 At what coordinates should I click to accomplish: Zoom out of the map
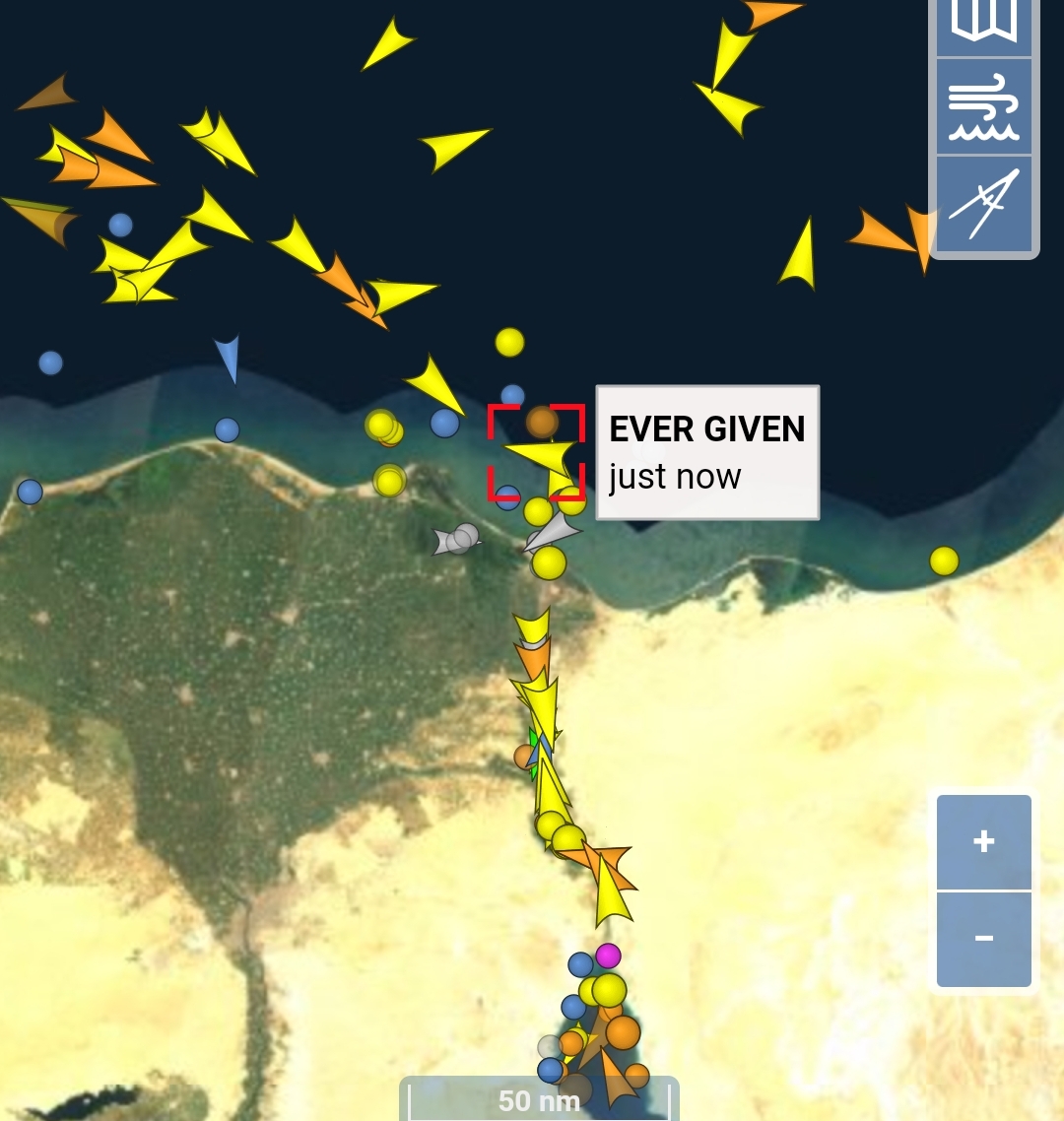(983, 938)
